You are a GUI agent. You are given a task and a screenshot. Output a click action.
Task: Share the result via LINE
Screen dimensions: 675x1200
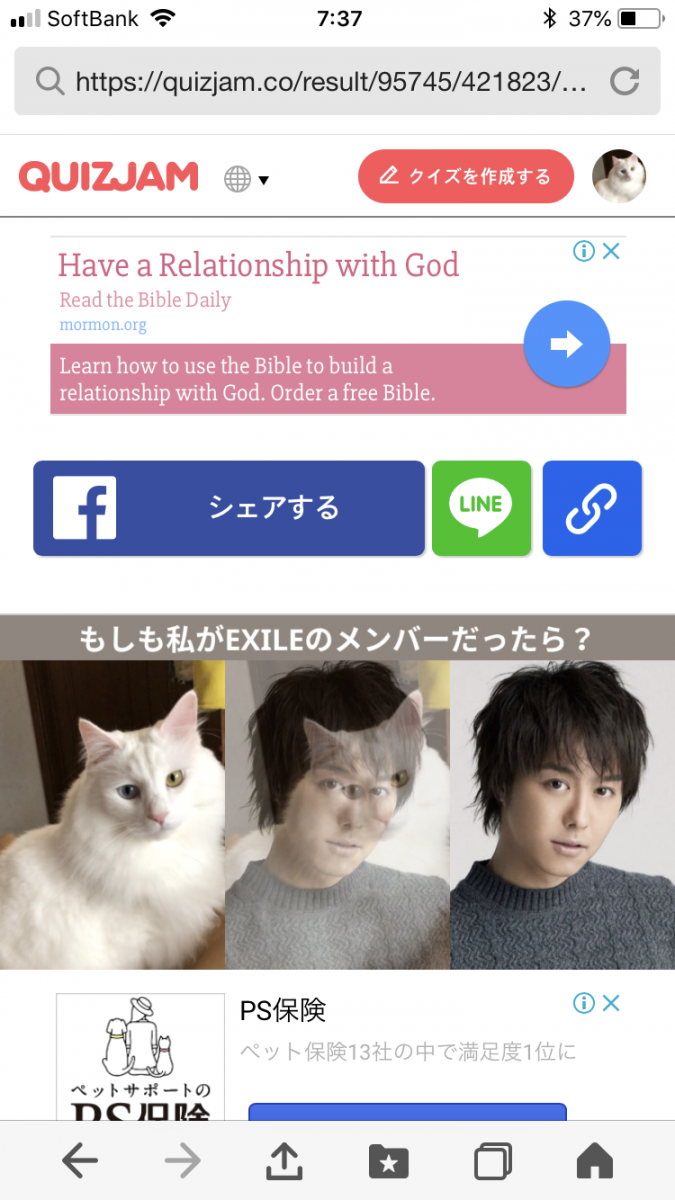(x=481, y=508)
